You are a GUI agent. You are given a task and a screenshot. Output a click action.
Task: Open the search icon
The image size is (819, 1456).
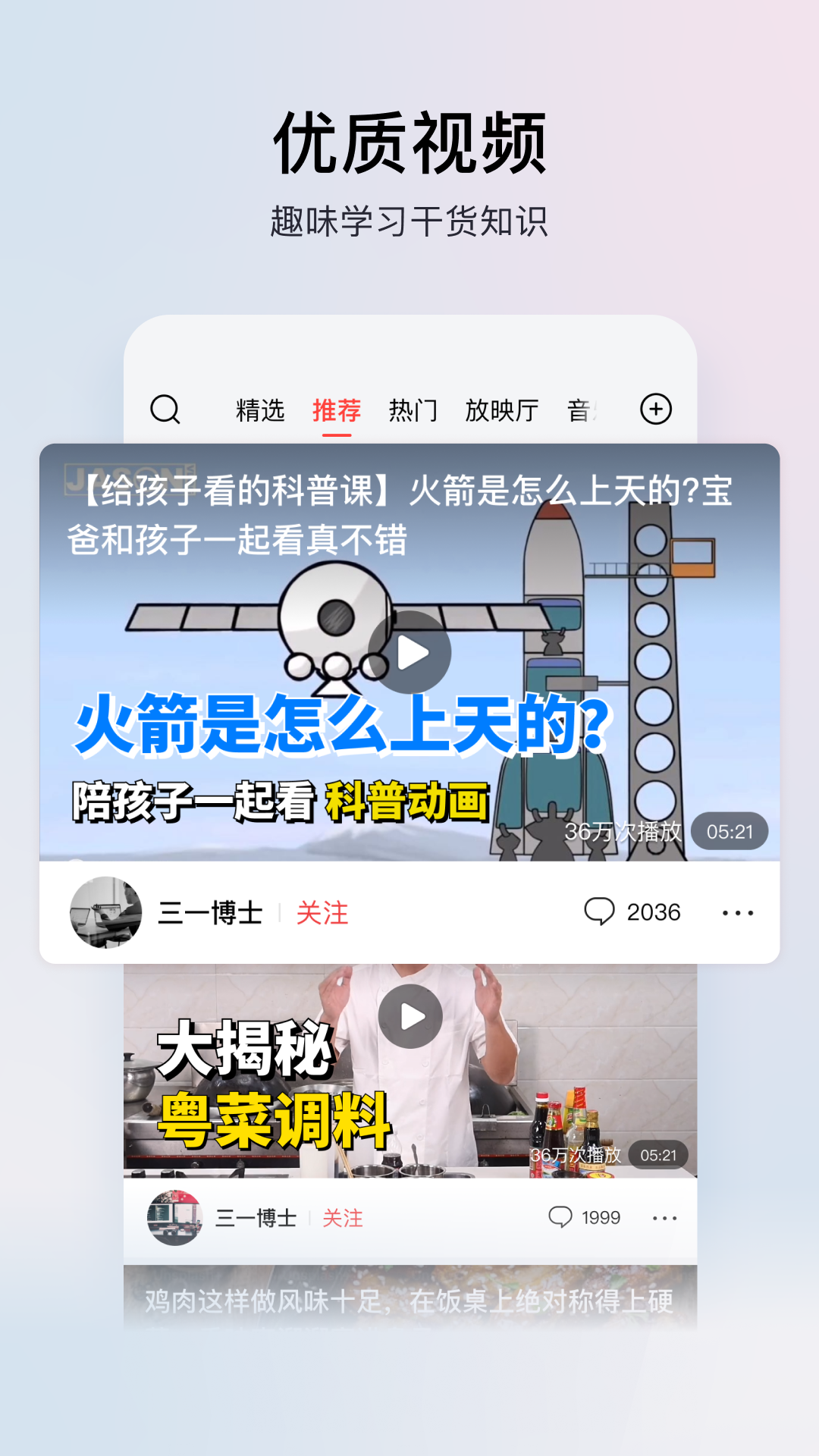tap(167, 409)
